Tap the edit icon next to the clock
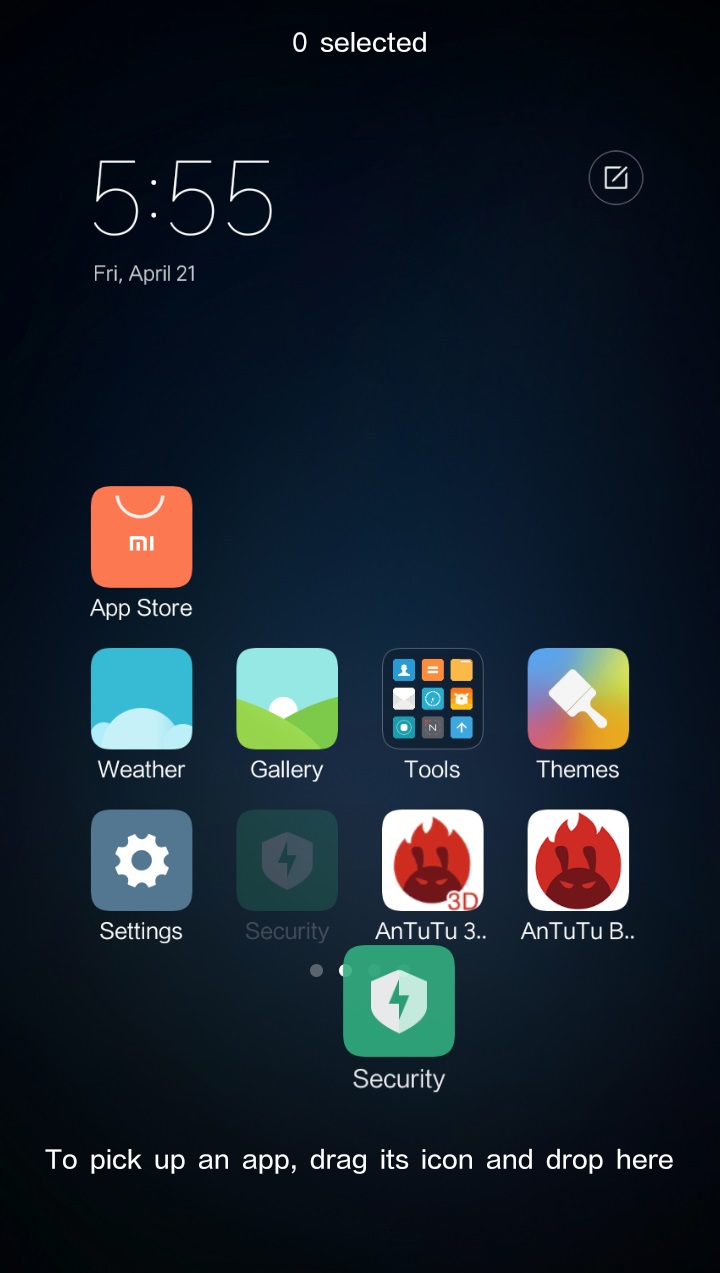 615,178
